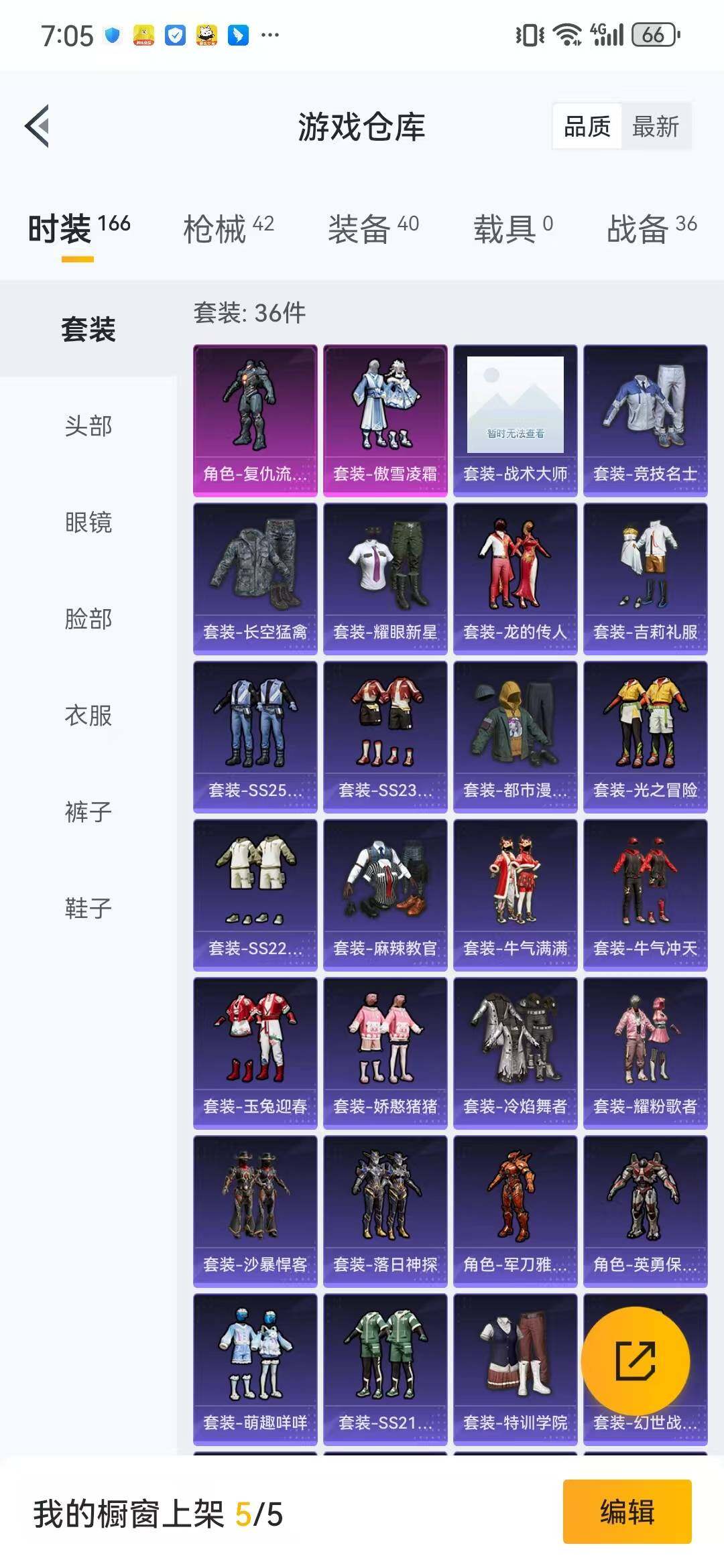The height and width of the screenshot is (1568, 724).
Task: Select the 鞋子 category
Action: (x=88, y=909)
